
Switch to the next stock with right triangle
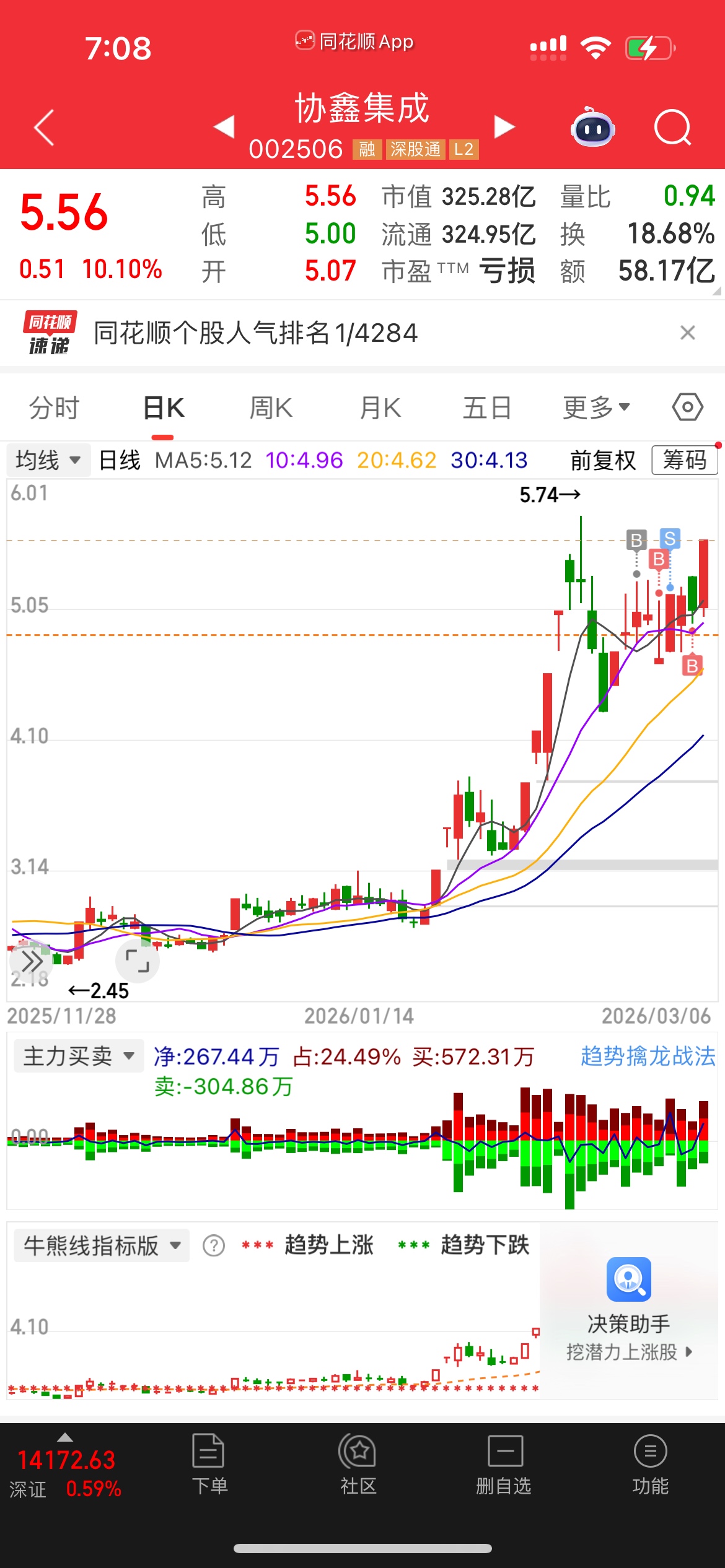coord(504,126)
